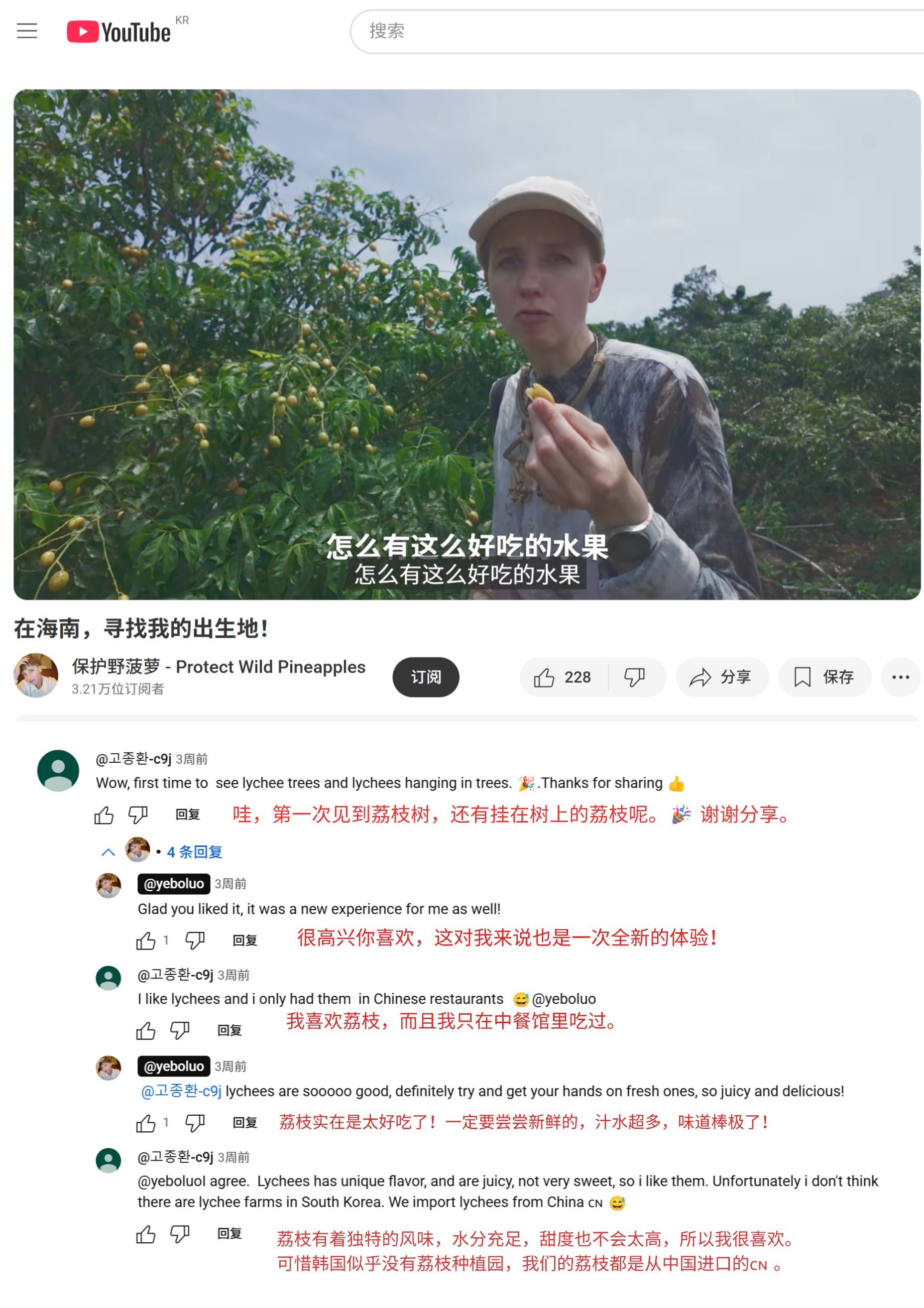Open more actions next to Save
This screenshot has height=1308, width=924.
pos(900,677)
